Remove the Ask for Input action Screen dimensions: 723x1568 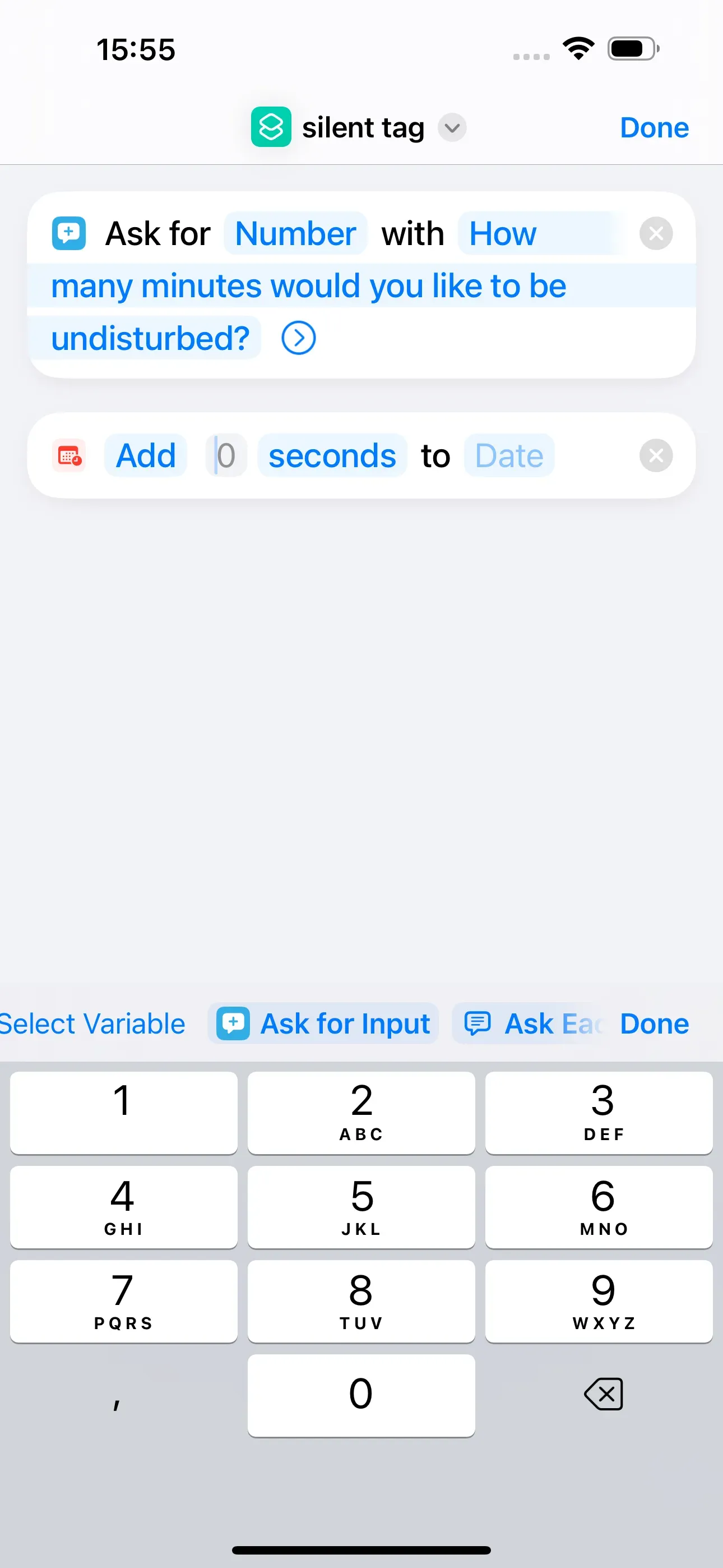click(656, 233)
